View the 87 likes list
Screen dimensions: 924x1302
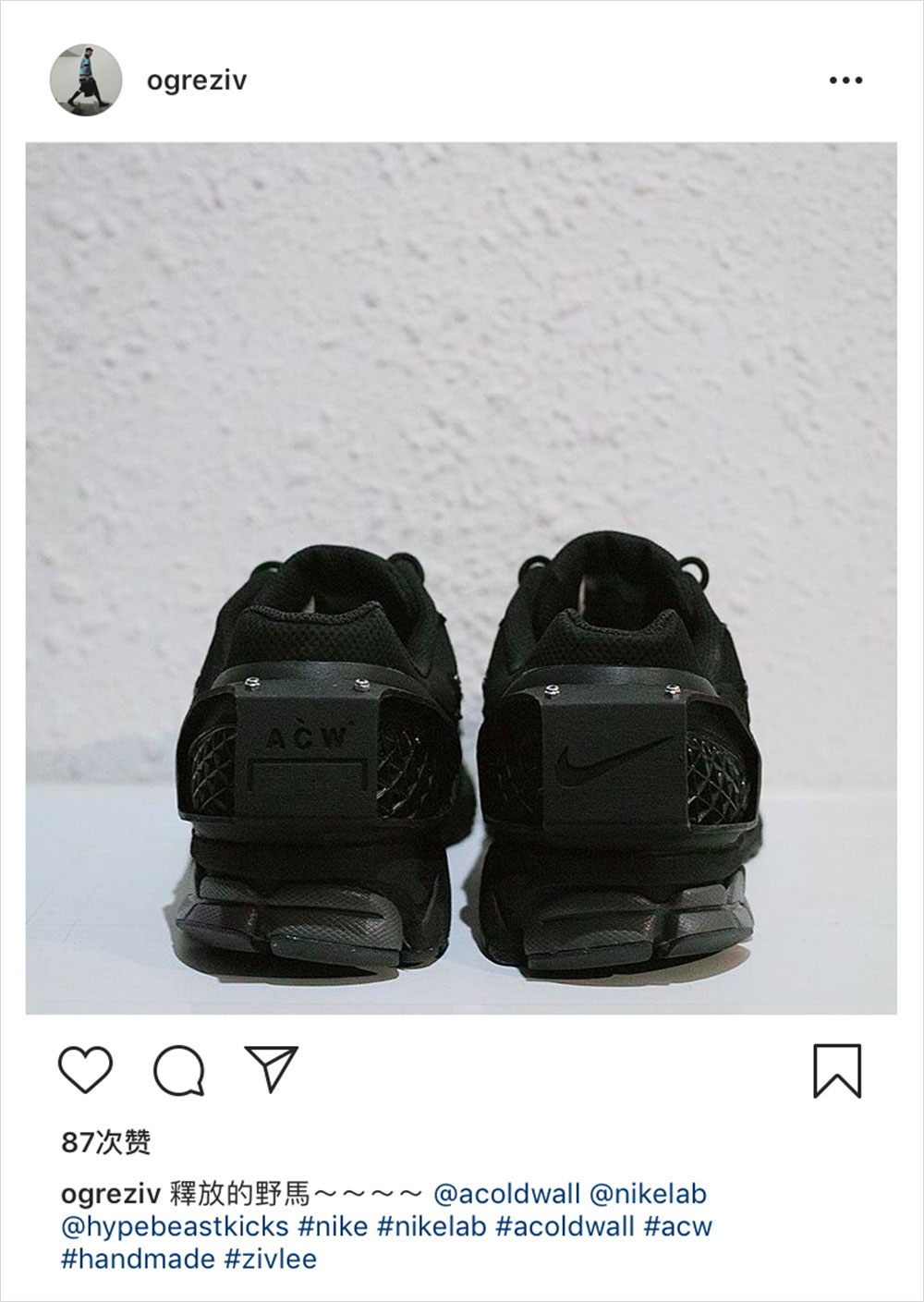[x=106, y=1143]
